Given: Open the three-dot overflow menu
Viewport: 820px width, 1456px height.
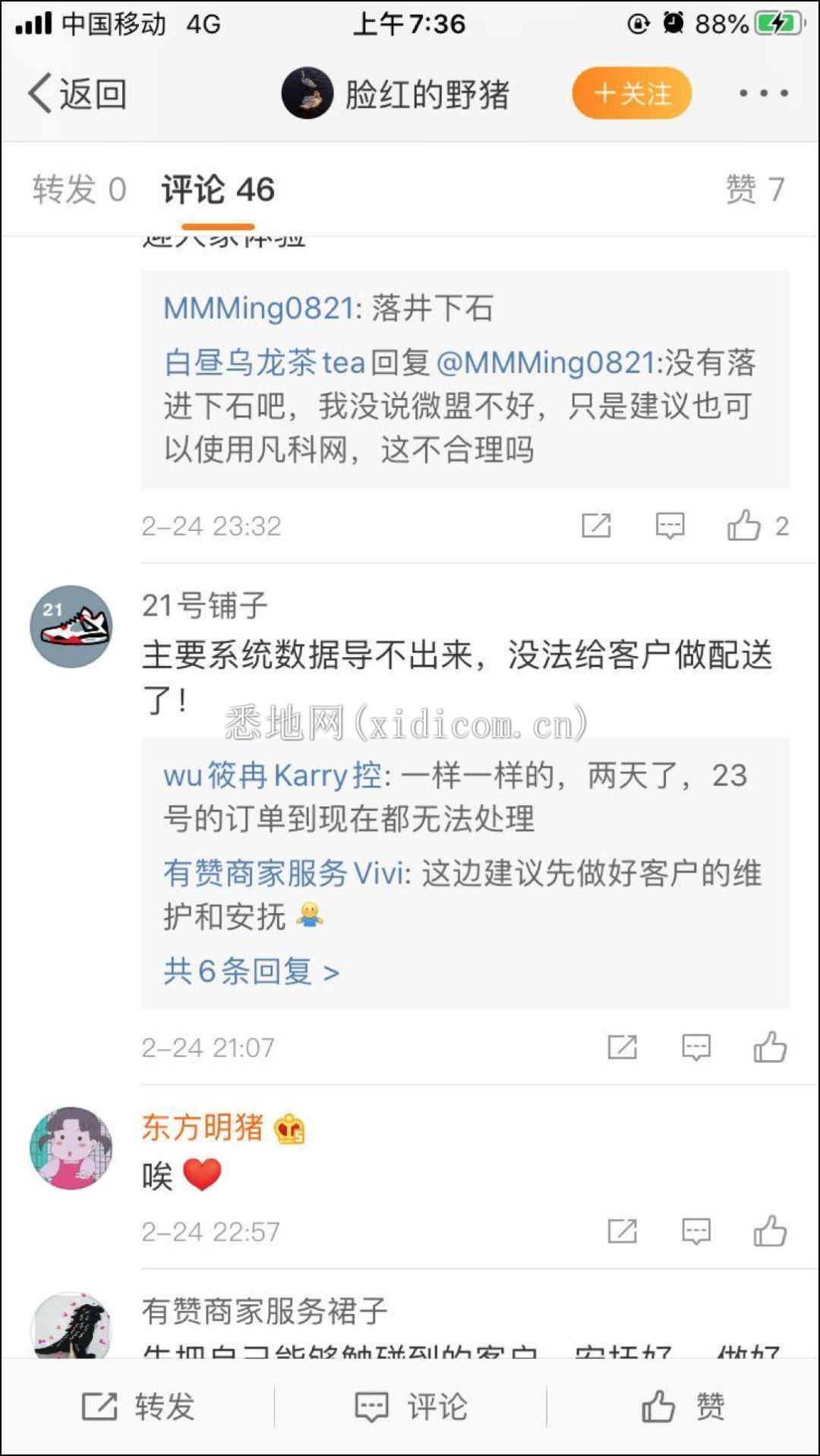Looking at the screenshot, I should [763, 93].
